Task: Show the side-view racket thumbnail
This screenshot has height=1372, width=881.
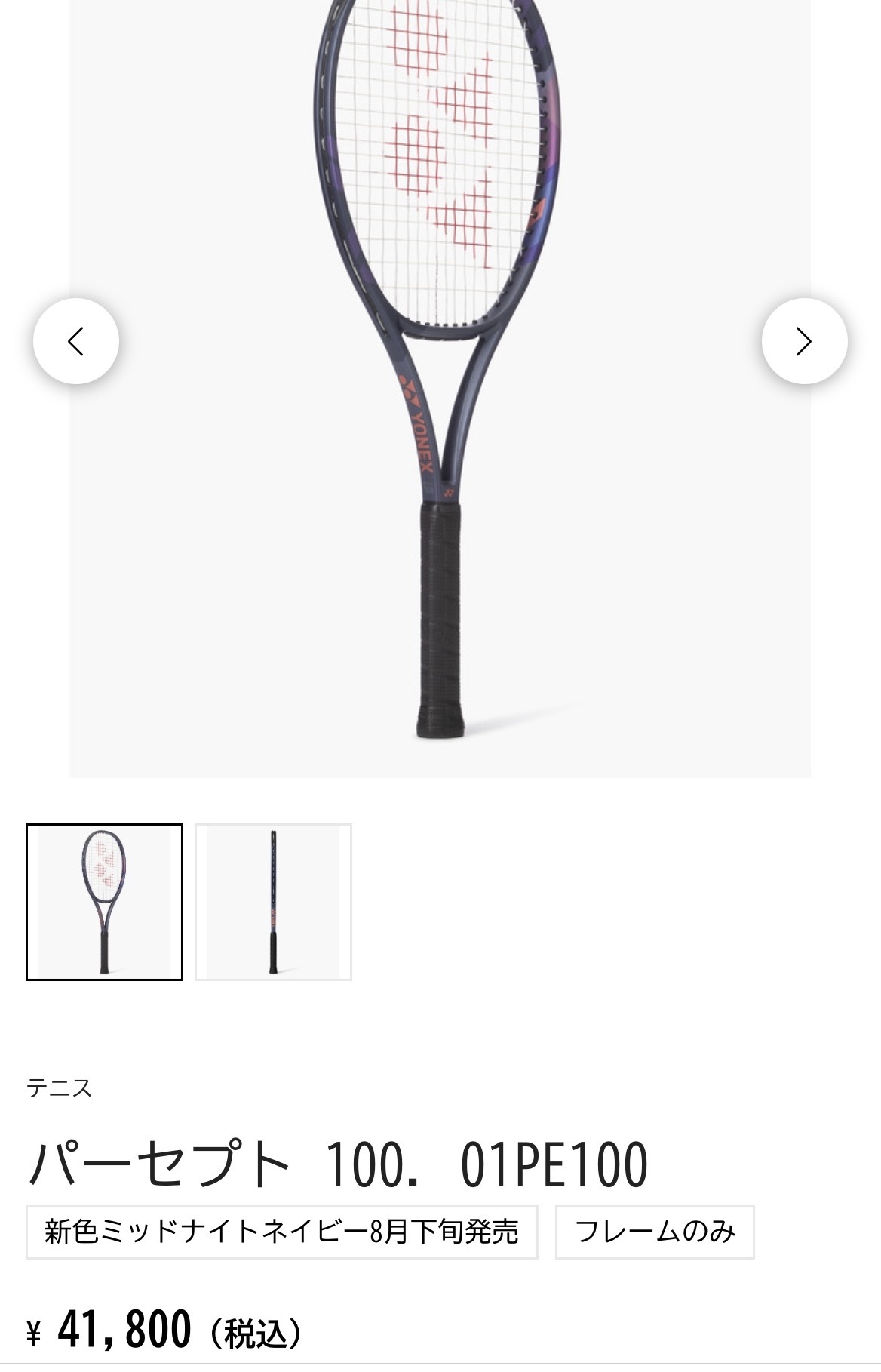Action: pos(273,902)
